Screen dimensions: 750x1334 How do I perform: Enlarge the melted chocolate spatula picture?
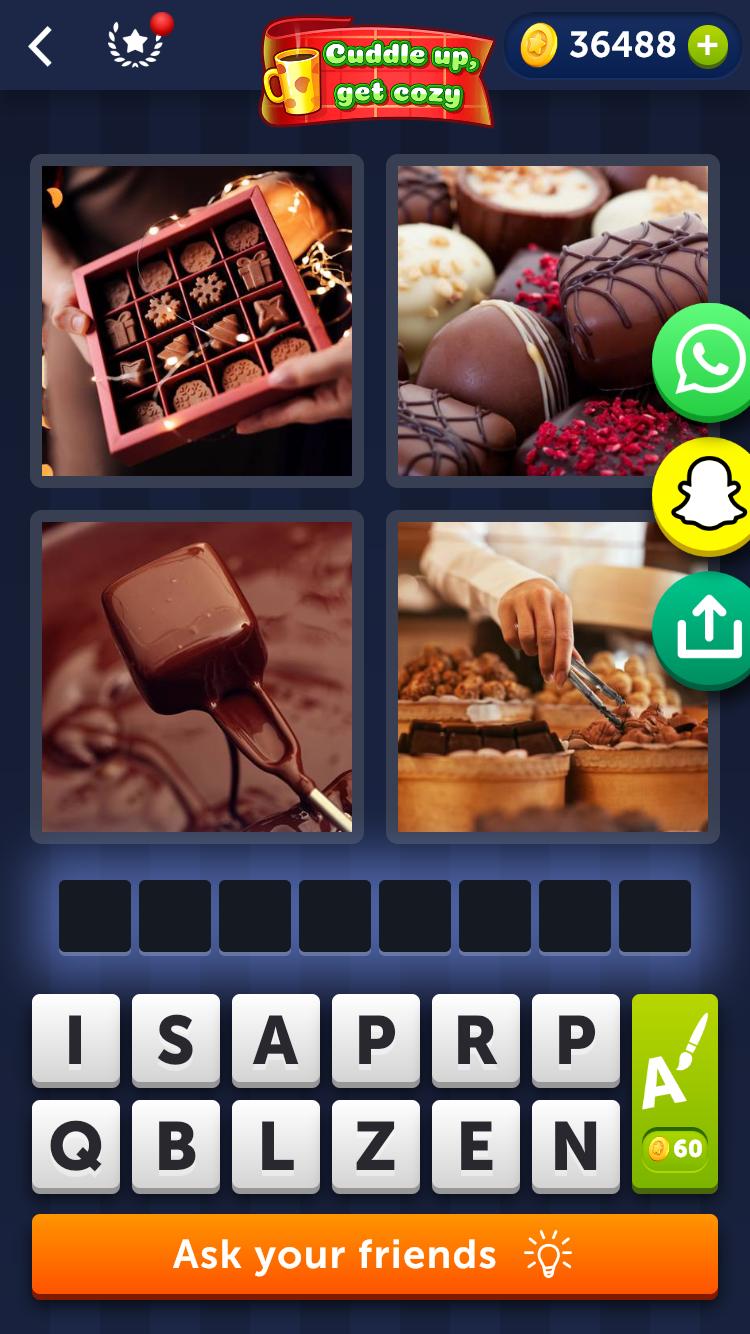point(197,677)
